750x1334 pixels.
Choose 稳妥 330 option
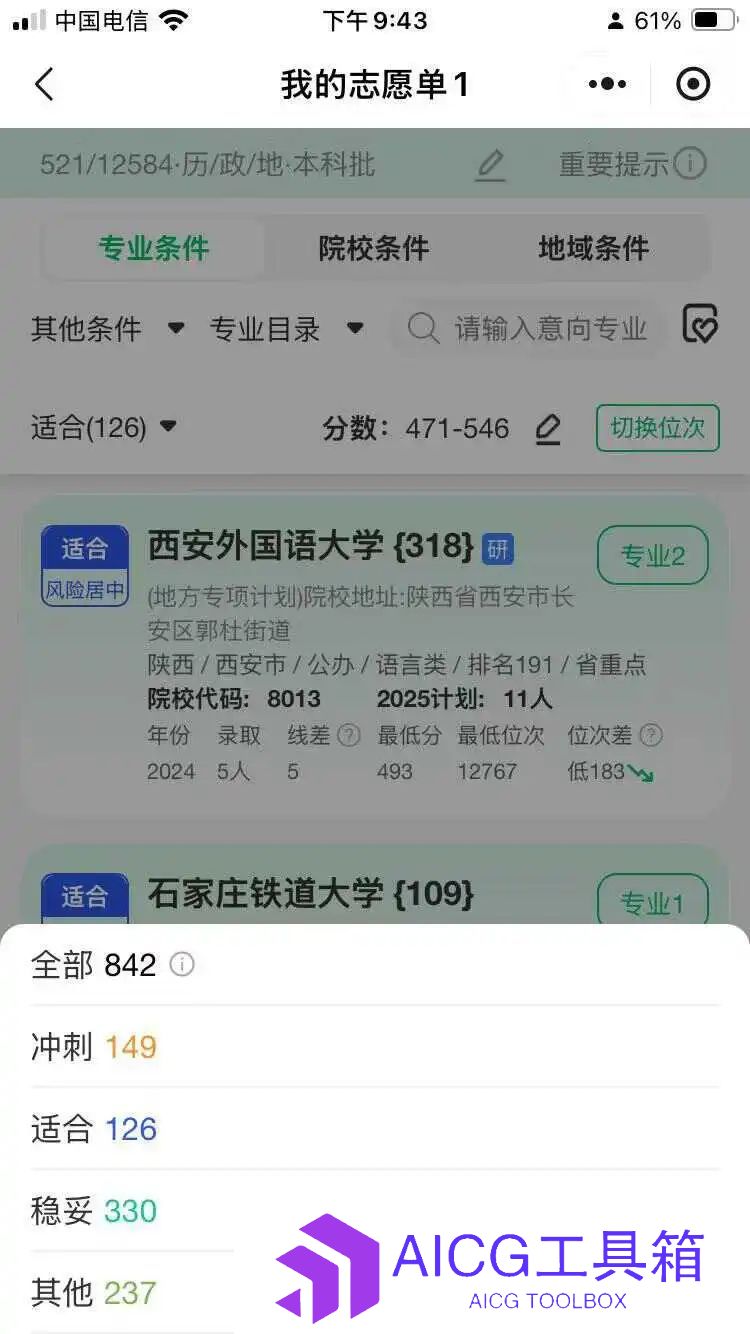coord(94,1211)
